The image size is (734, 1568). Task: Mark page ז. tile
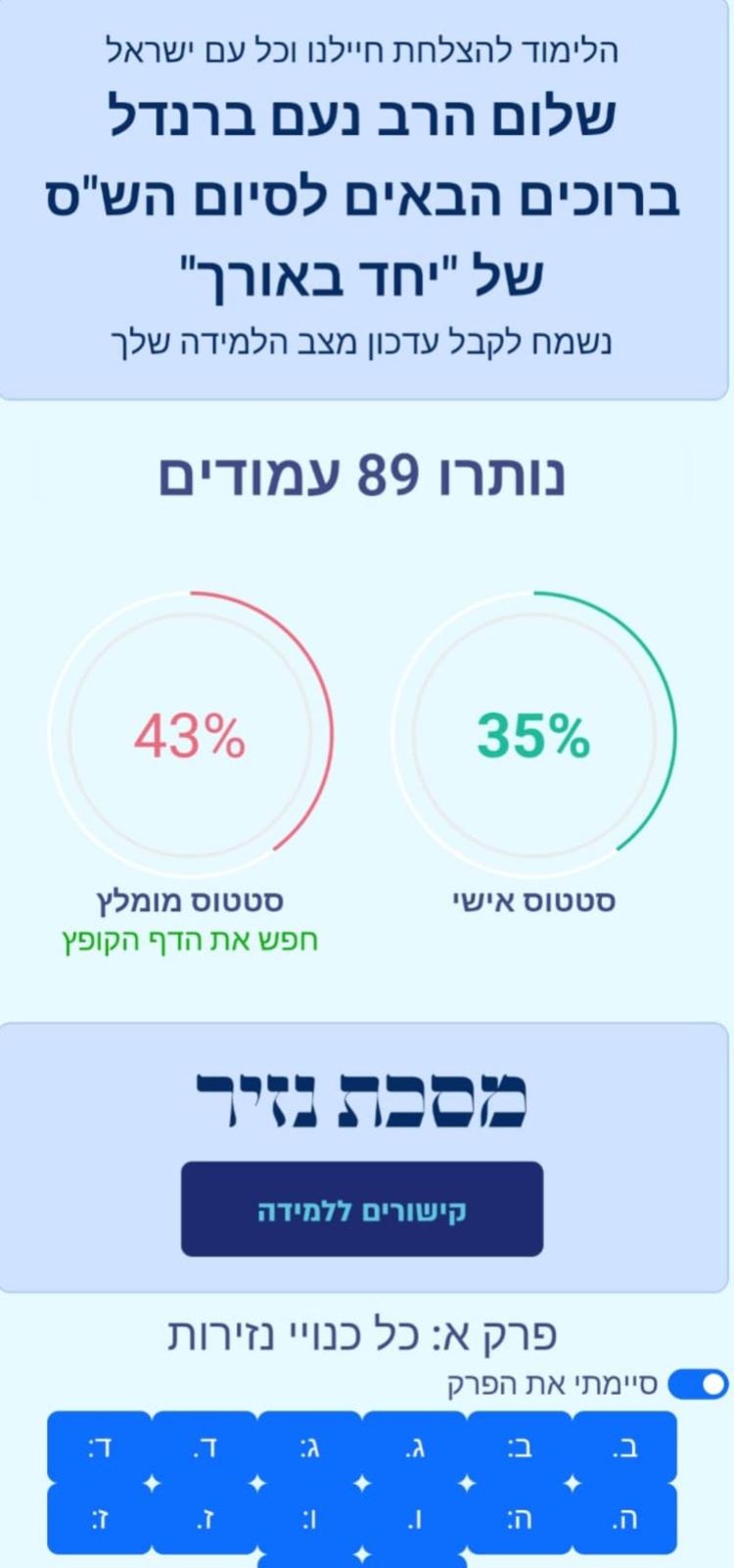(205, 1519)
